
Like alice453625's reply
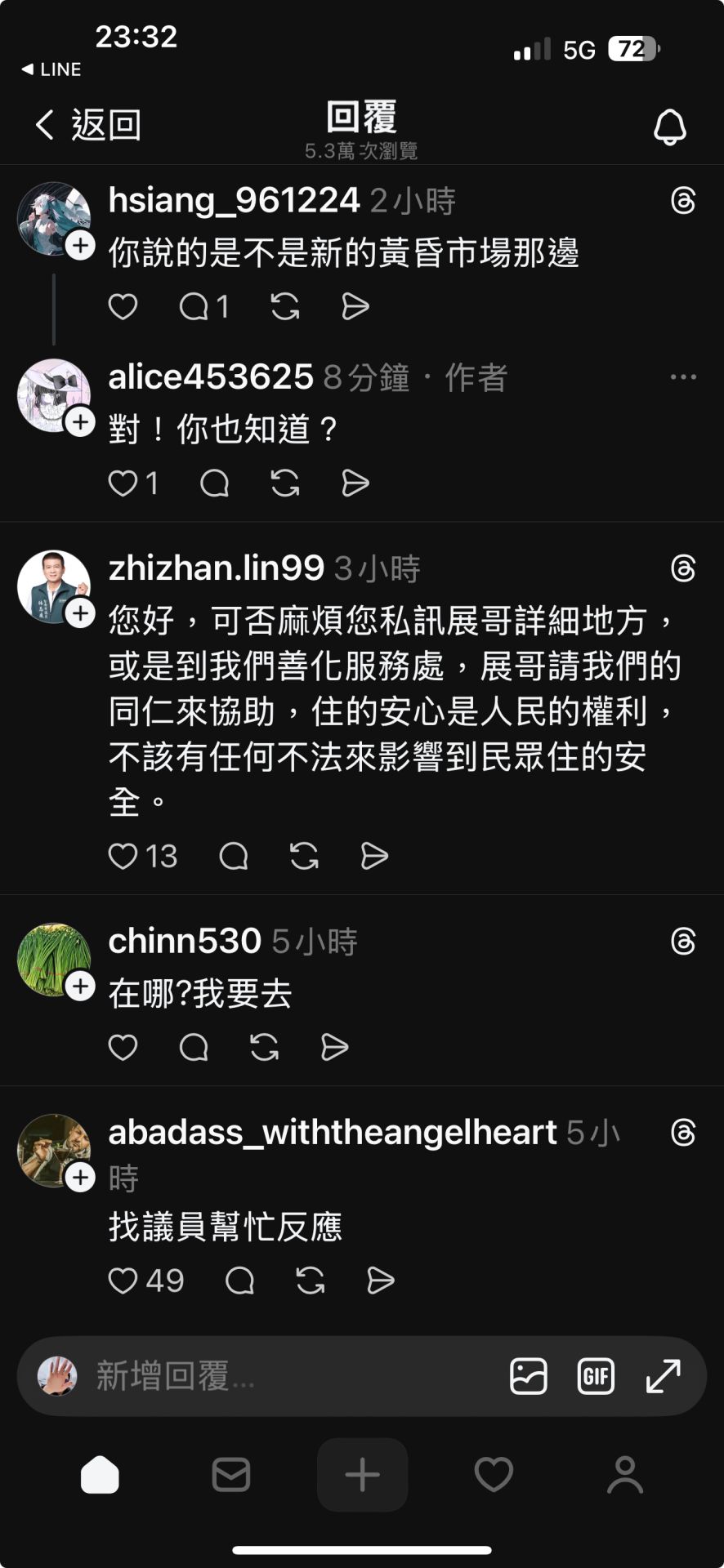pyautogui.click(x=124, y=483)
